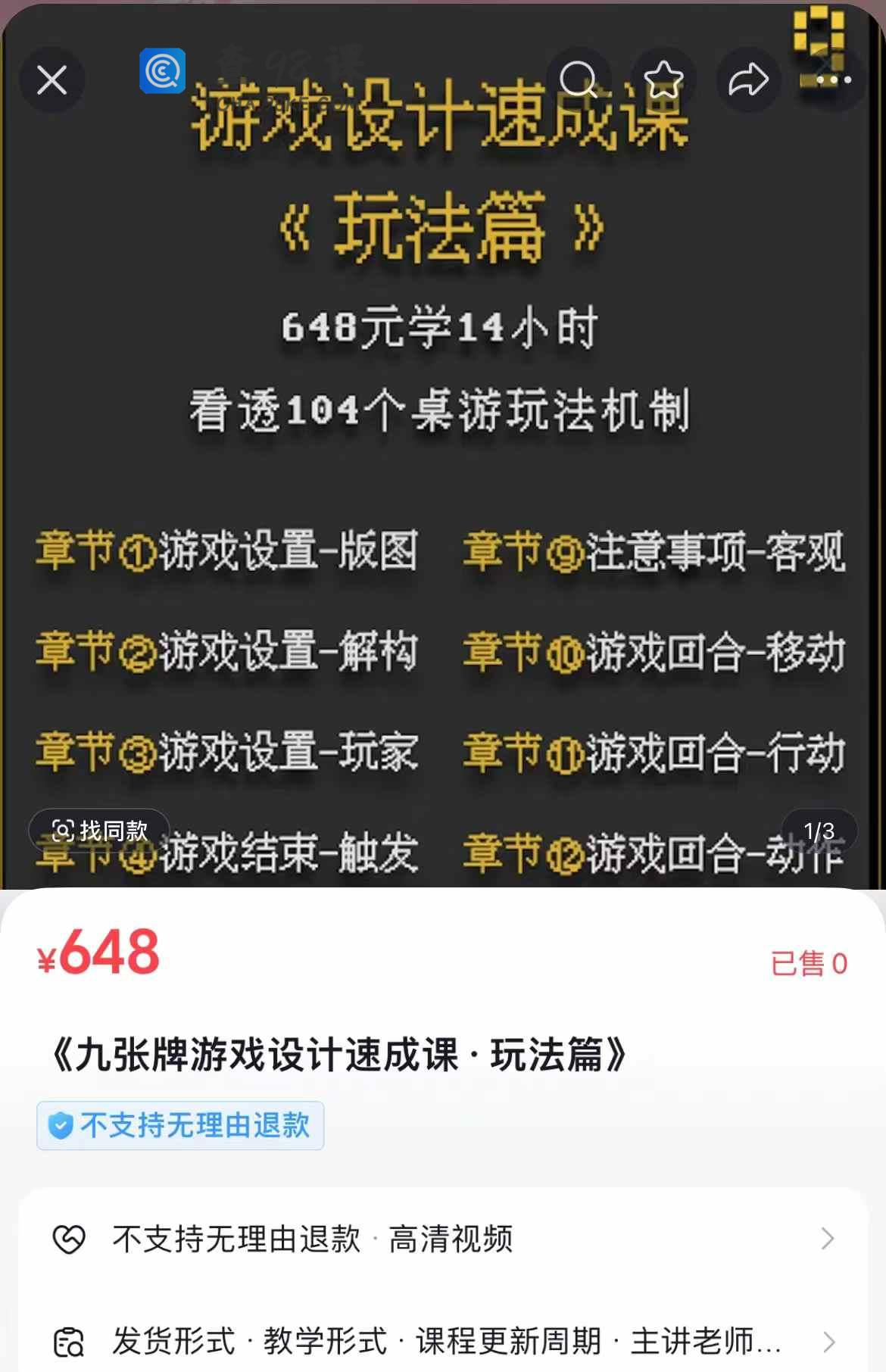The image size is (886, 1372).
Task: Open the course cover image
Action: [x=443, y=454]
